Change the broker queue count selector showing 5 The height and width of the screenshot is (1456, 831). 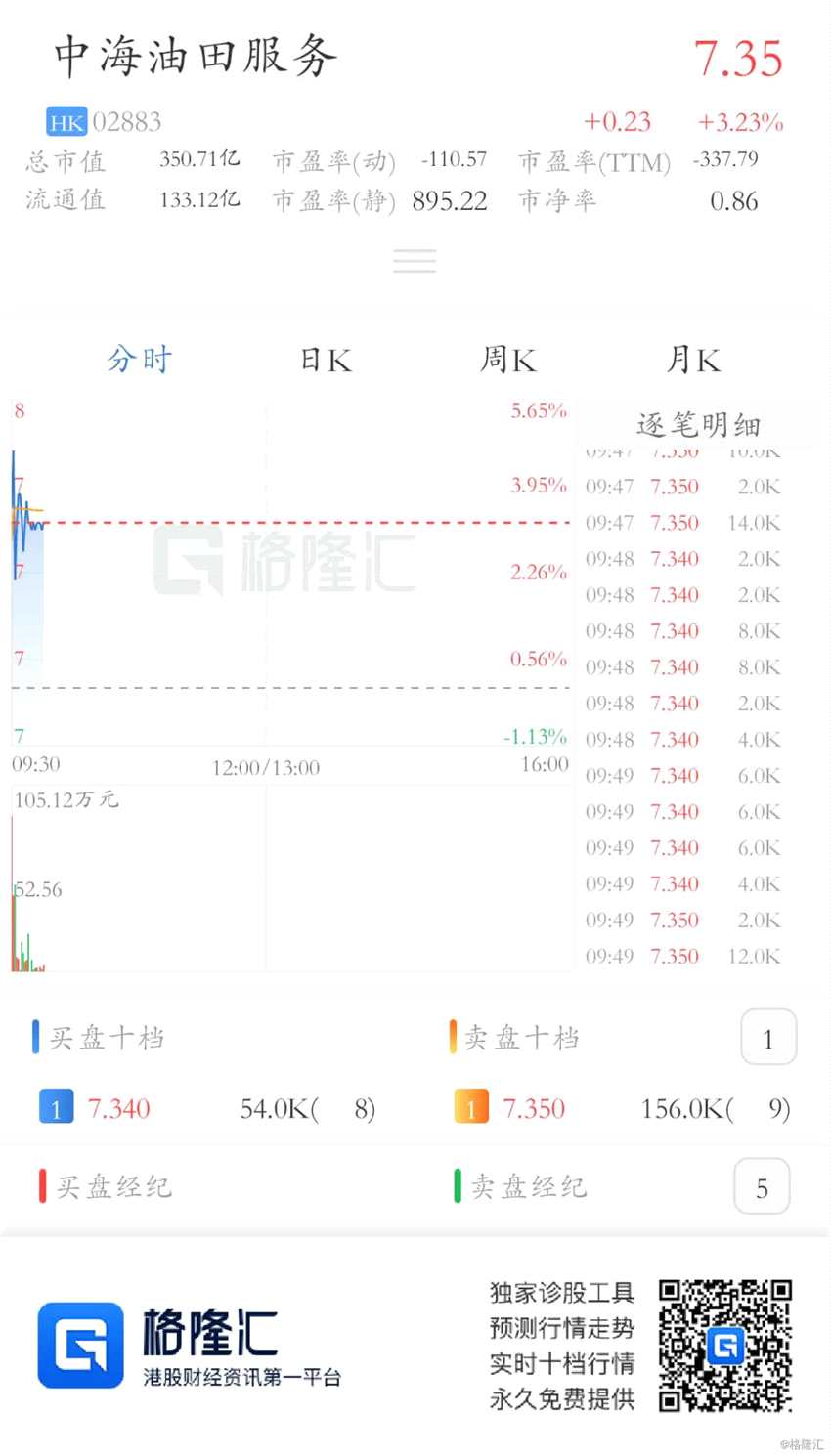point(762,1187)
